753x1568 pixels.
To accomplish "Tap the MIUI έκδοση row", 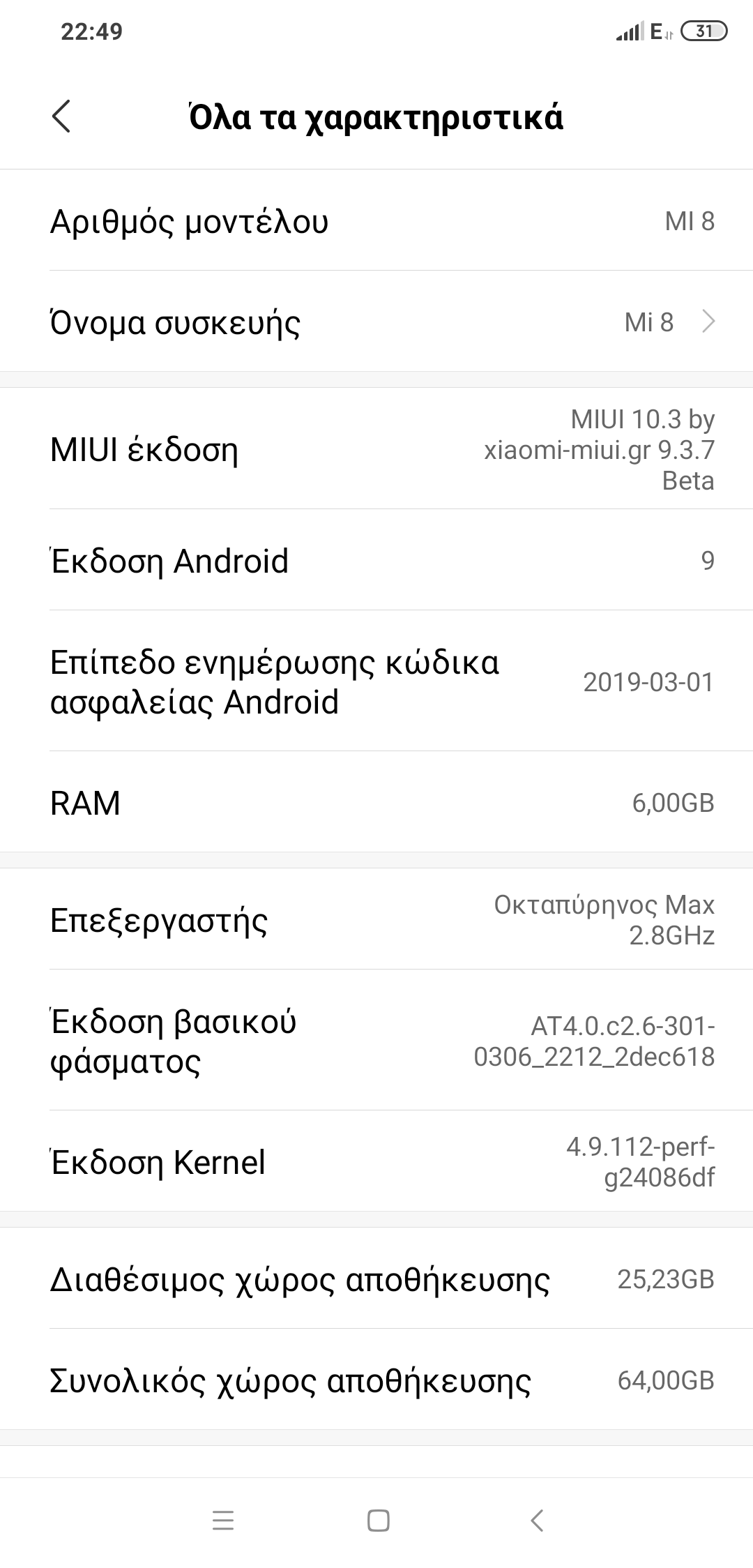I will tap(376, 449).
